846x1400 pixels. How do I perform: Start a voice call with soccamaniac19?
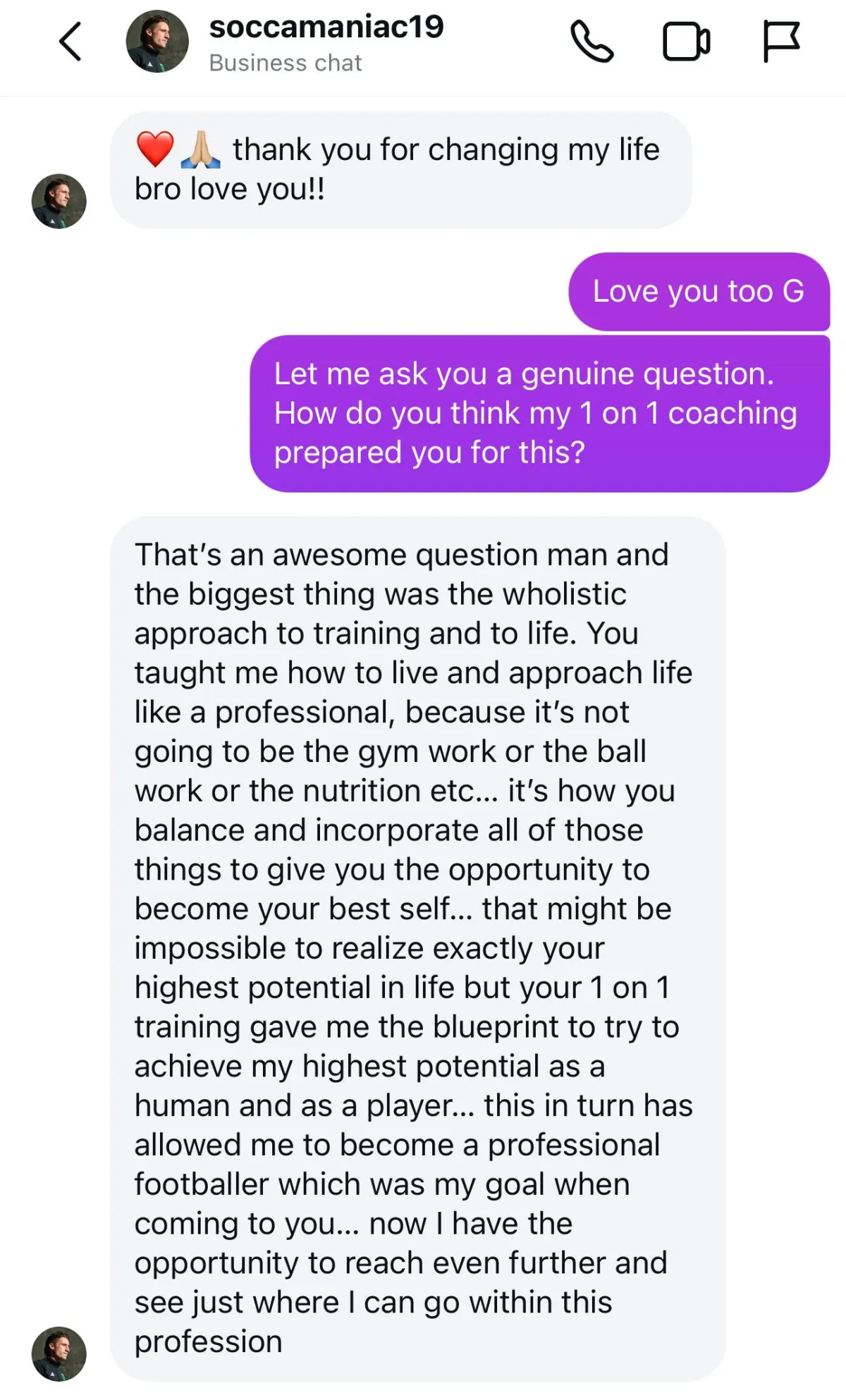point(591,42)
